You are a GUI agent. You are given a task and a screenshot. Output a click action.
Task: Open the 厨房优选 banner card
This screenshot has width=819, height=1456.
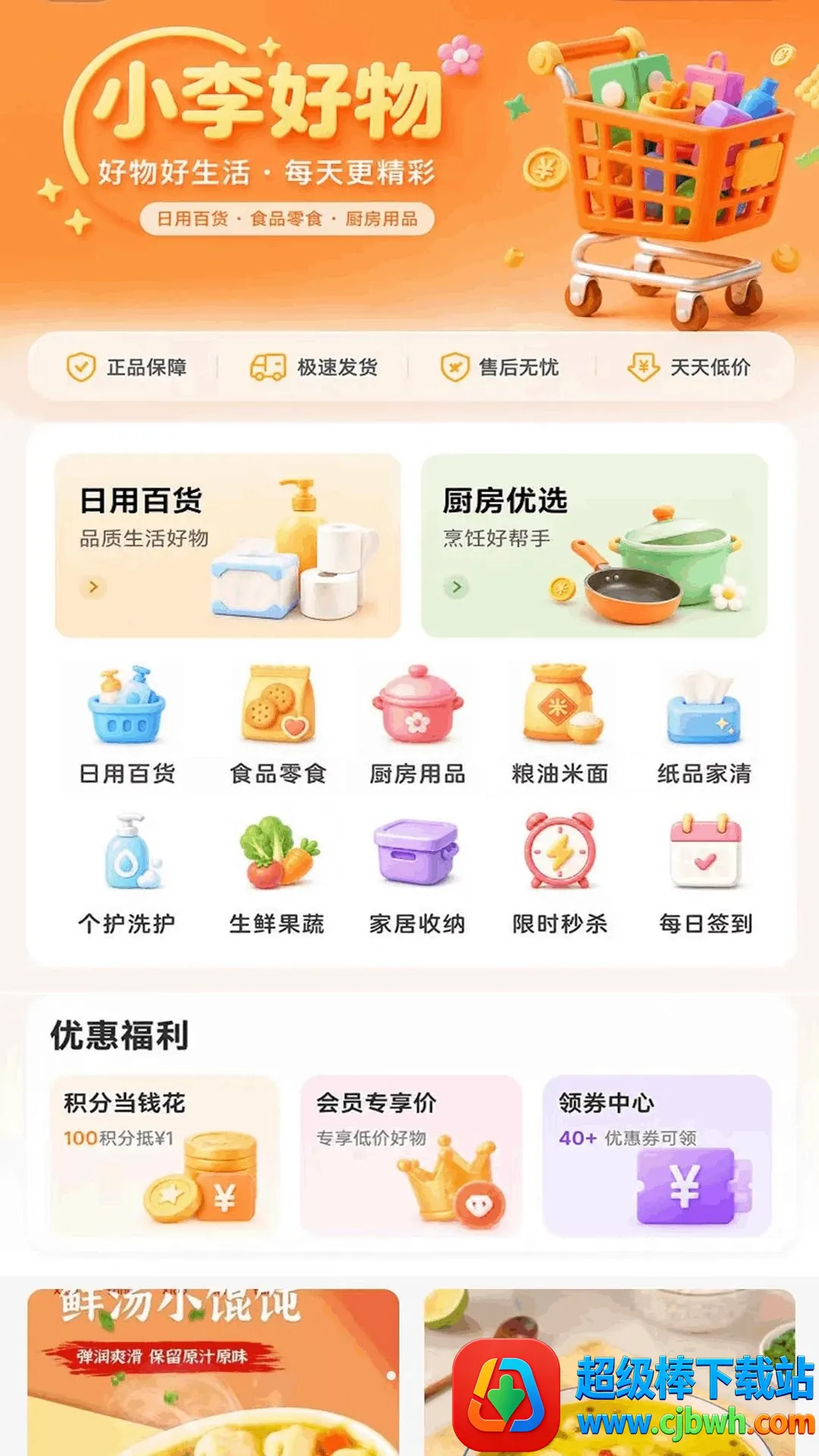(595, 545)
